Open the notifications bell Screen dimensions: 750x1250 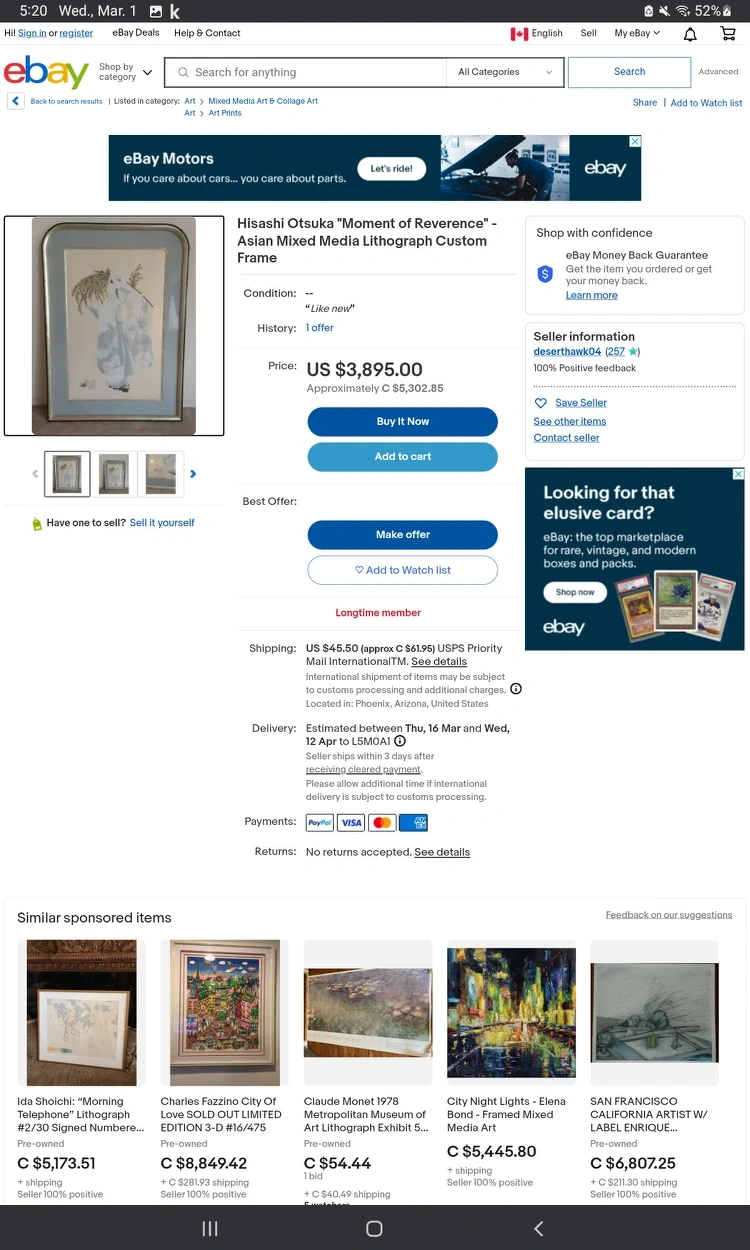(x=690, y=34)
